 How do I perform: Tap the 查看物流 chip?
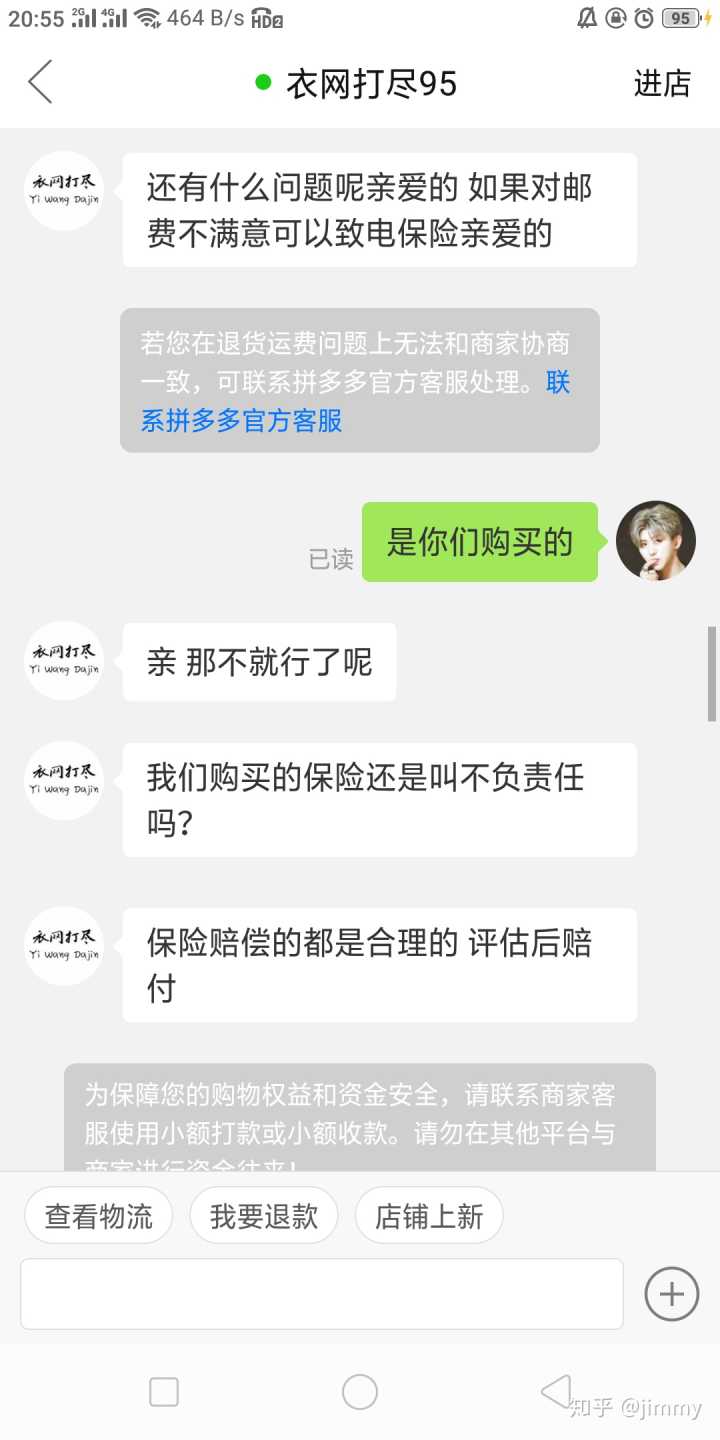99,1216
